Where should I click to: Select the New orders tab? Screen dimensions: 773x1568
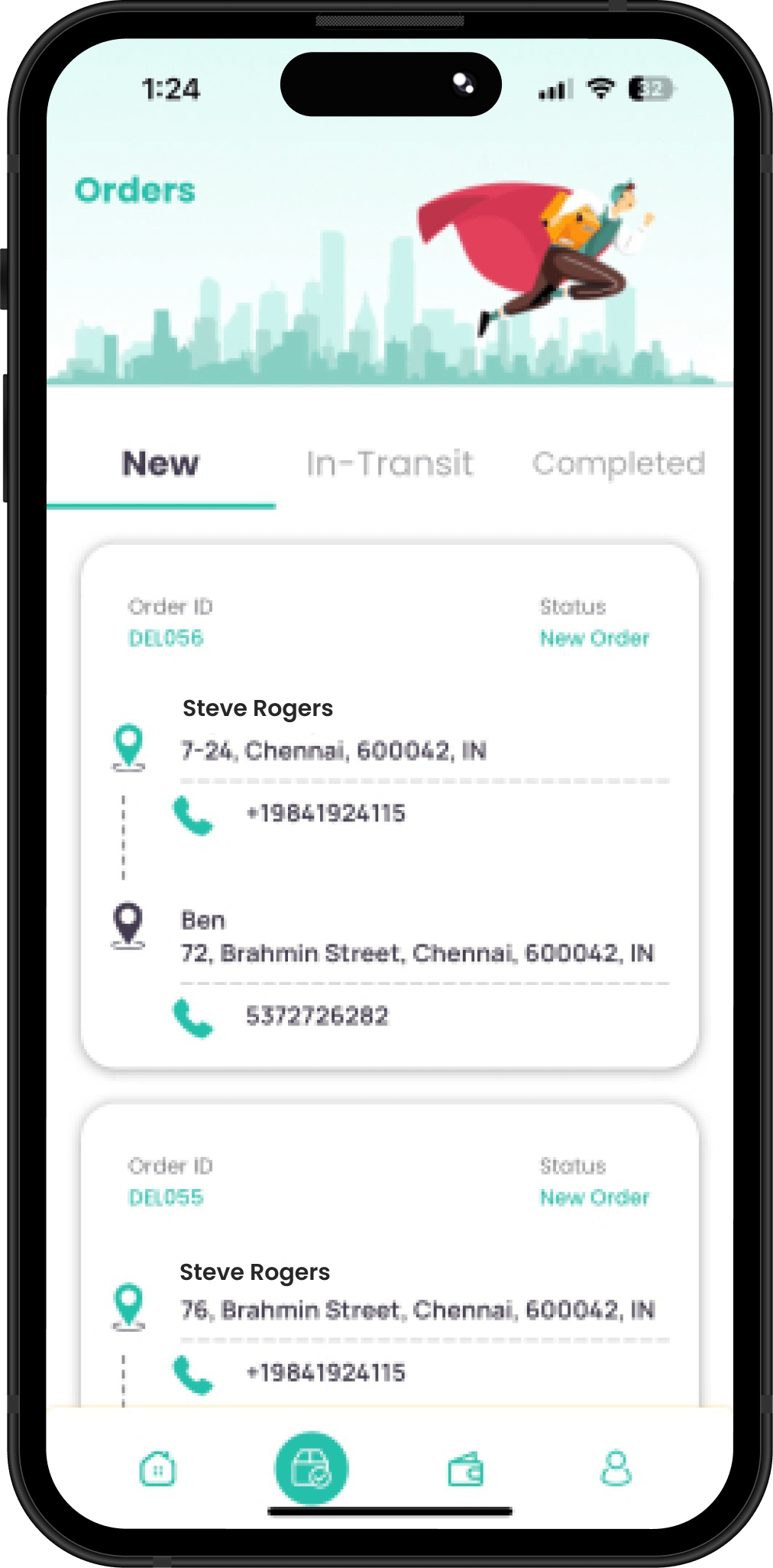[x=160, y=463]
